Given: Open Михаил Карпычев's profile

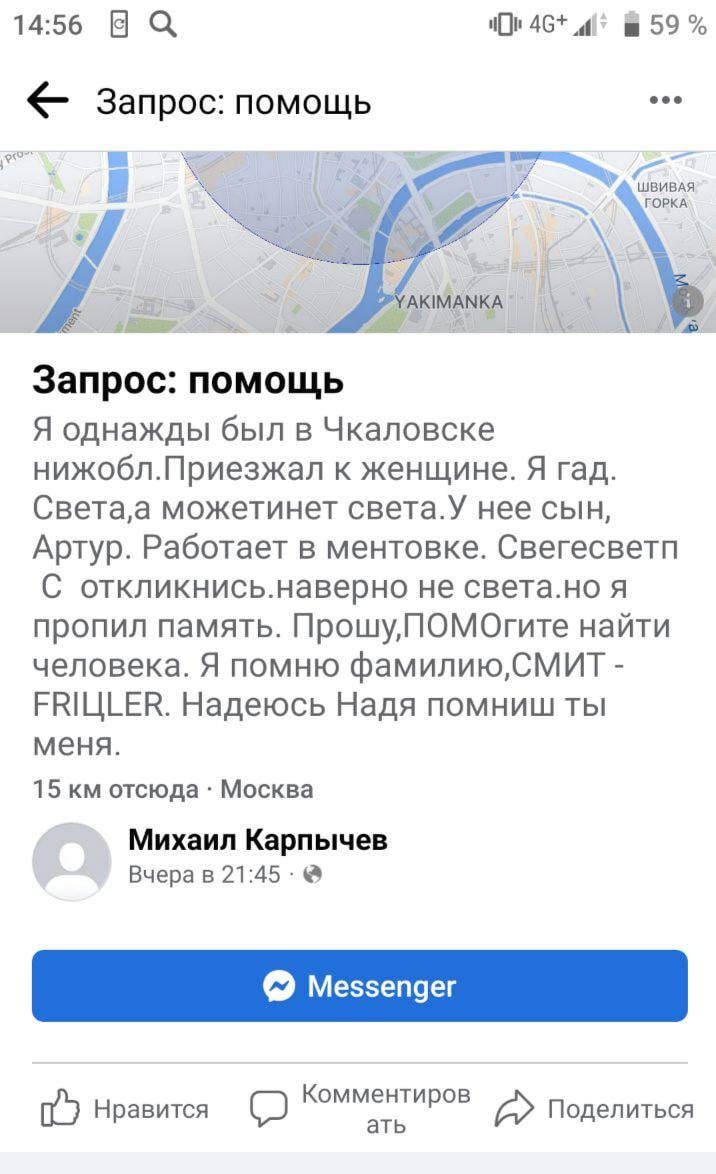Looking at the screenshot, I should tap(258, 840).
